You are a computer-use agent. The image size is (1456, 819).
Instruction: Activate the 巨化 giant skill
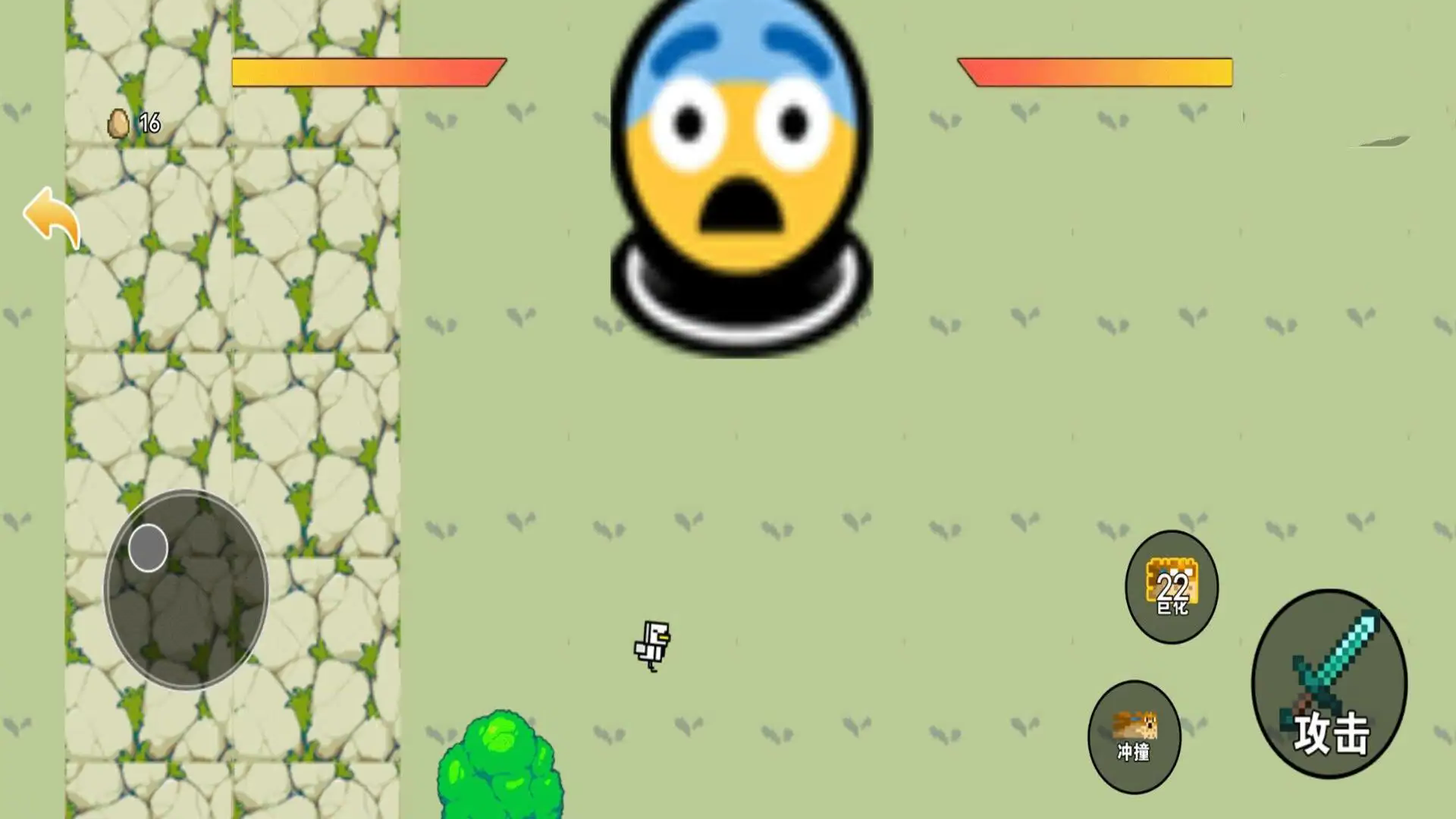click(x=1172, y=587)
